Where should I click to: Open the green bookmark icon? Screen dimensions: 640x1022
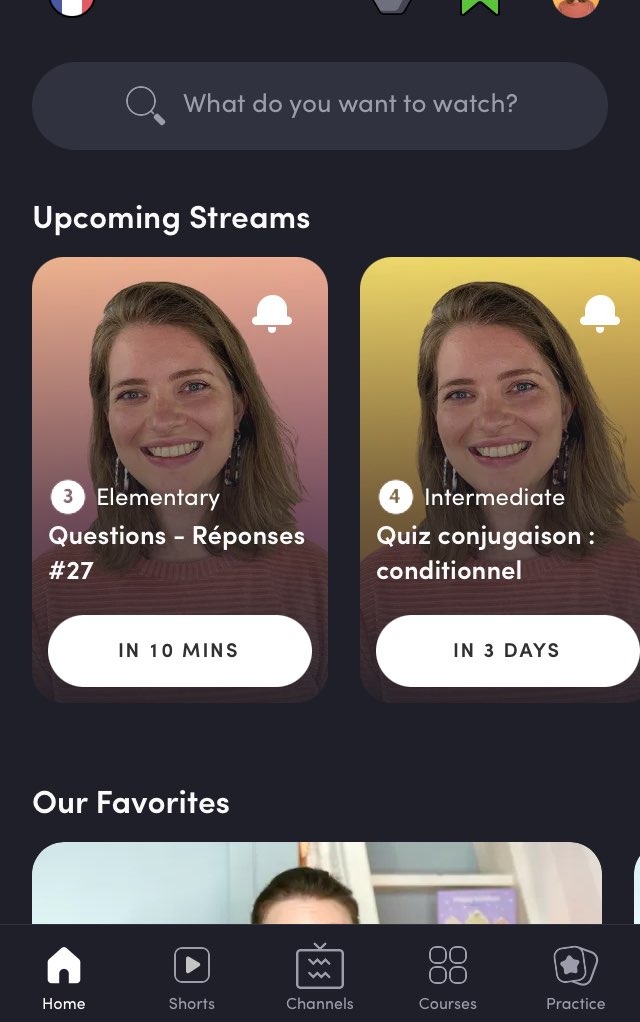click(479, 6)
